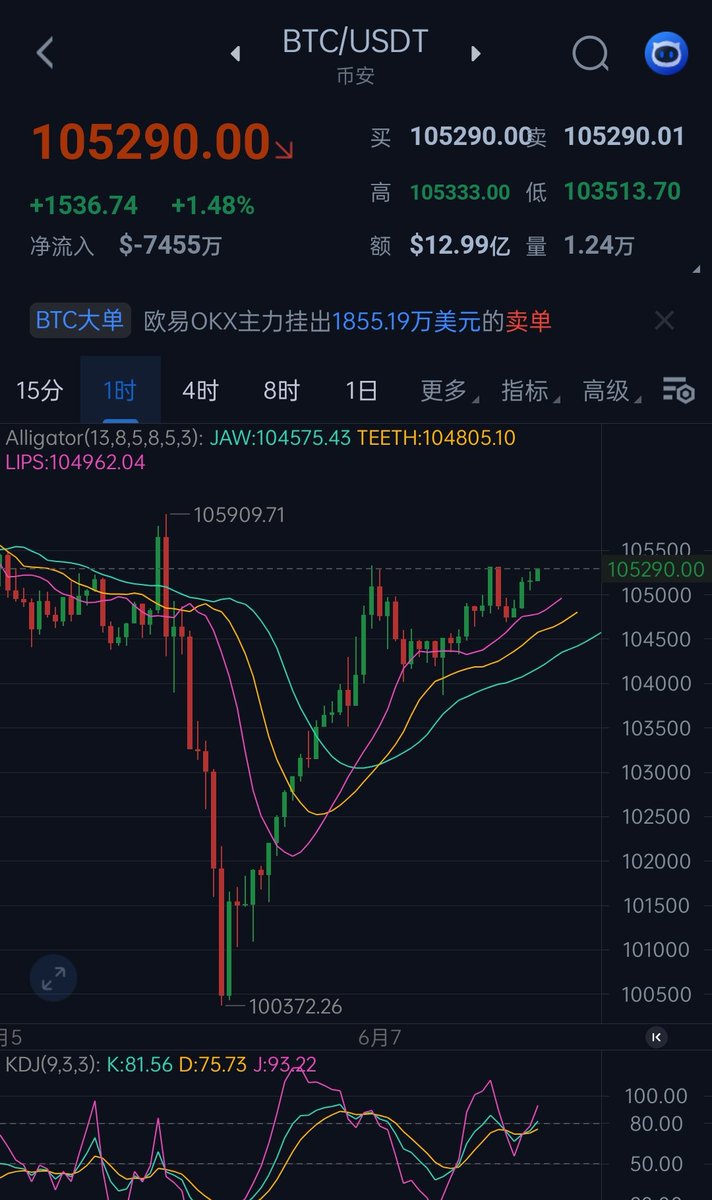Open chart settings icon

tap(679, 390)
